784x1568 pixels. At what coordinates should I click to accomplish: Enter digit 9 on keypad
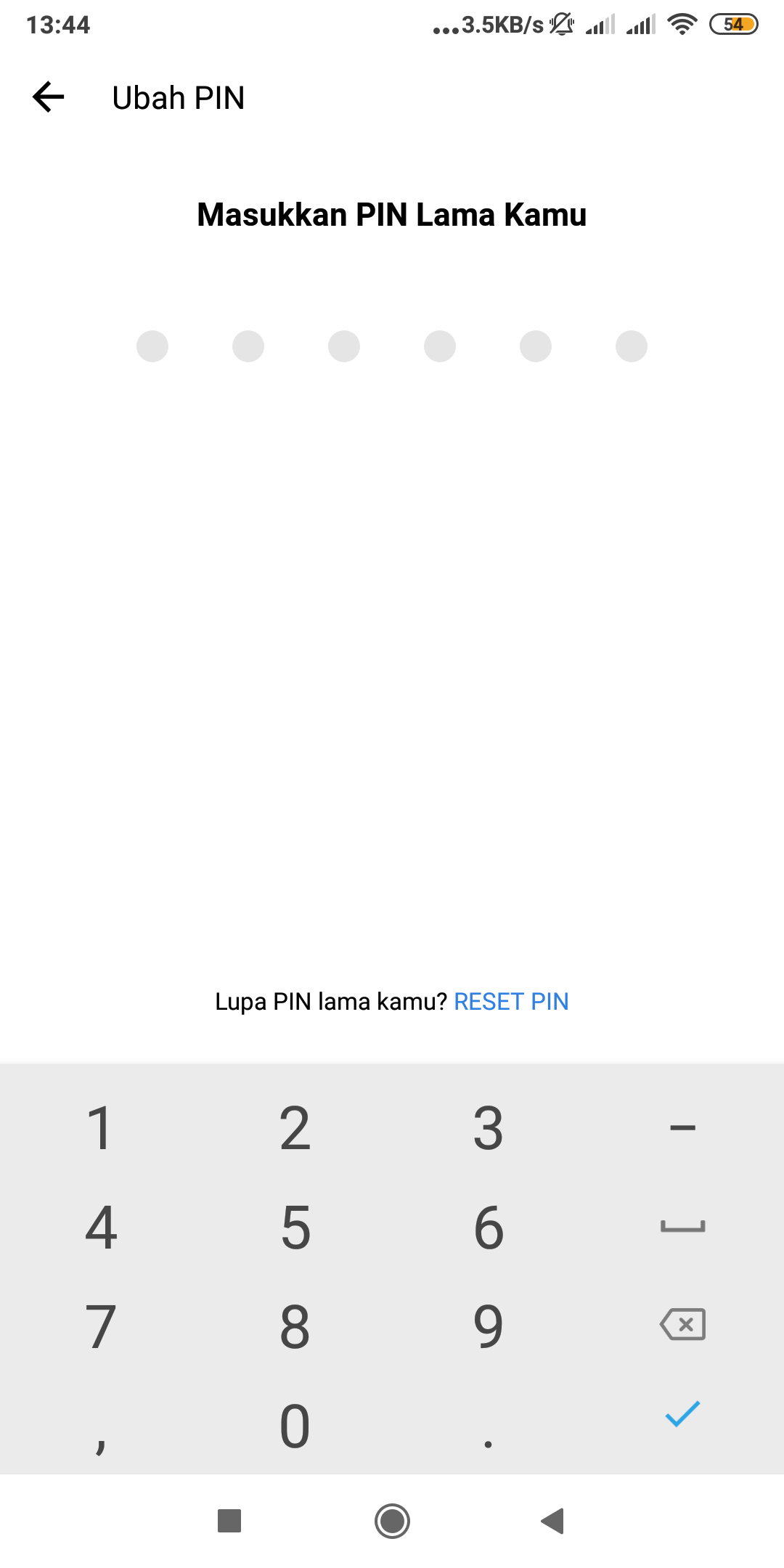489,1326
